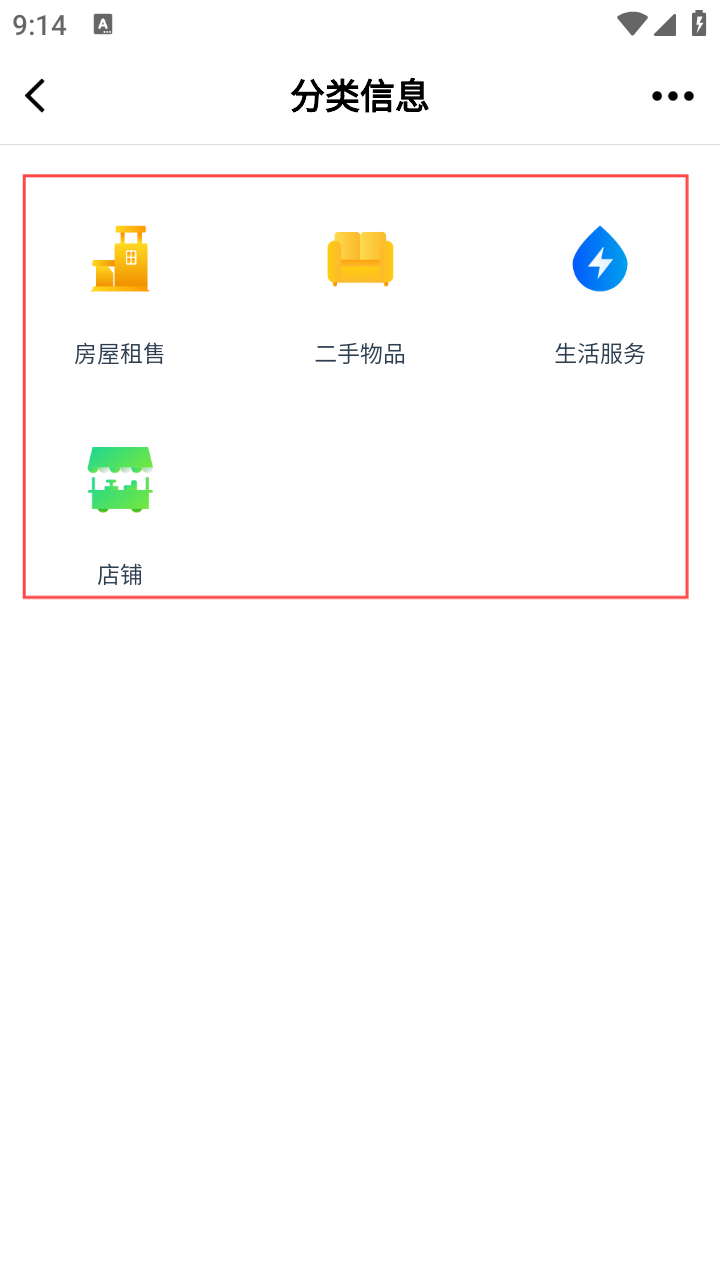Go back using the top-left arrow
The width and height of the screenshot is (720, 1280).
36,96
